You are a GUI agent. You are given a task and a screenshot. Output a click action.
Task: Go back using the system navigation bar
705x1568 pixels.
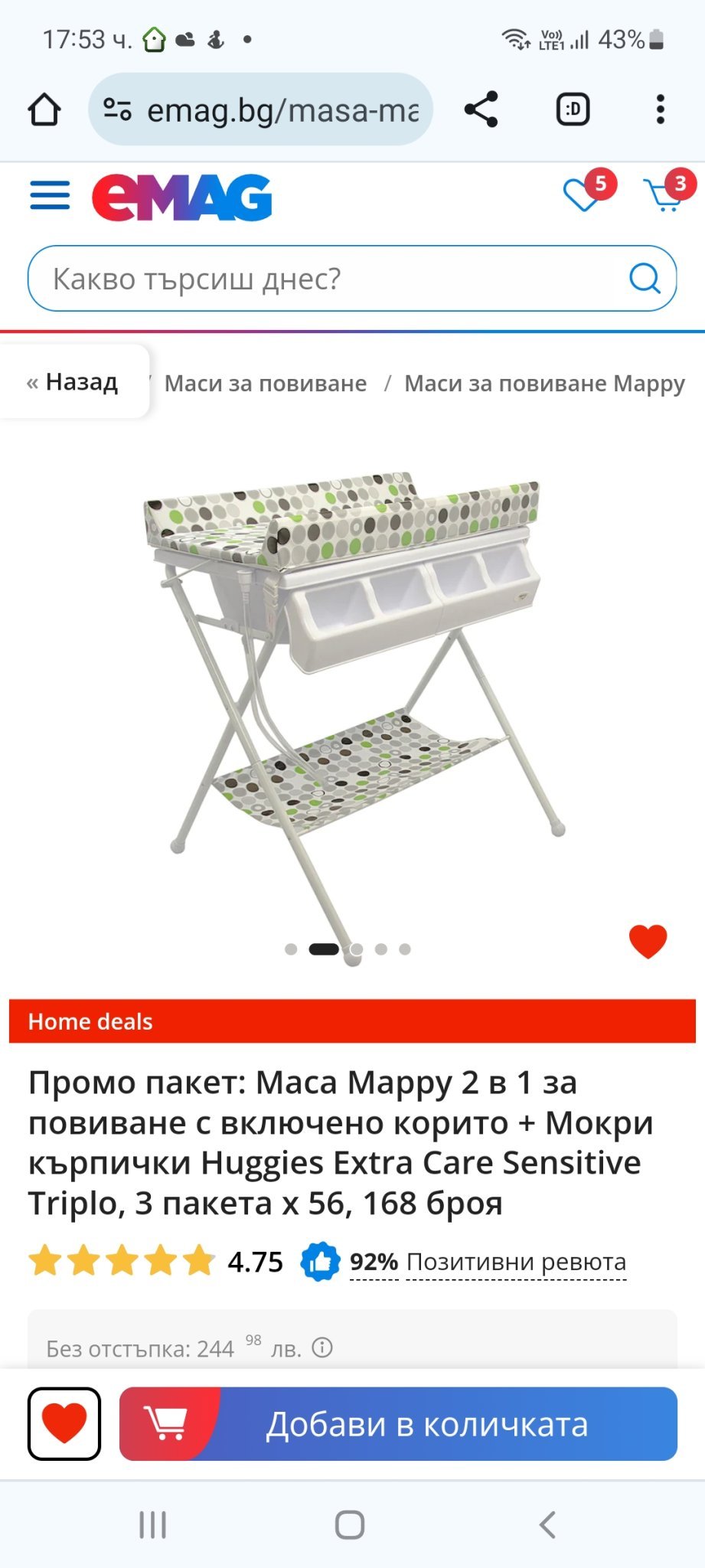point(547,1524)
